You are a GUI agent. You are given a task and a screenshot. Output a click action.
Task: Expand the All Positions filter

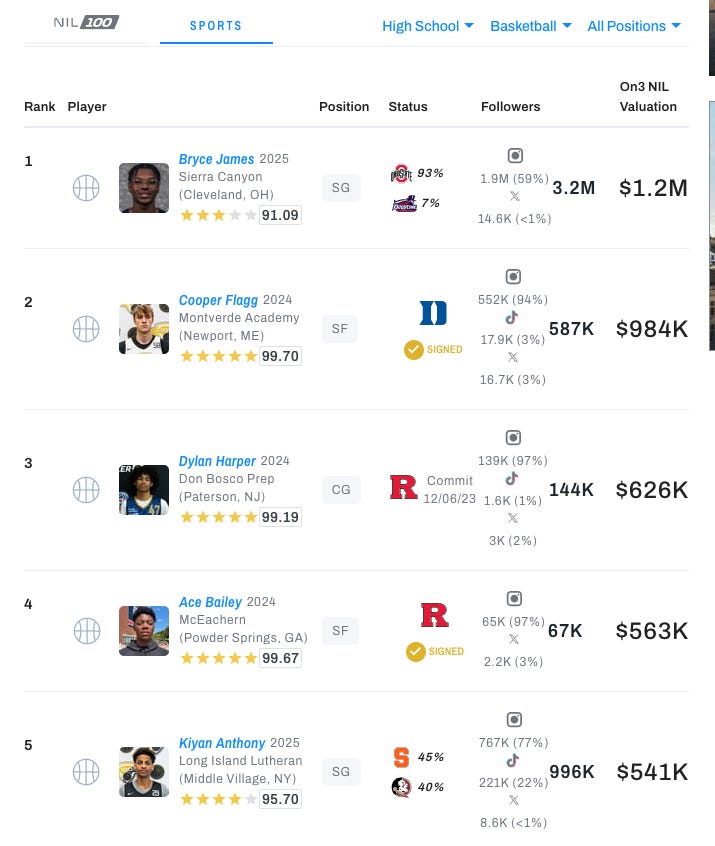634,26
